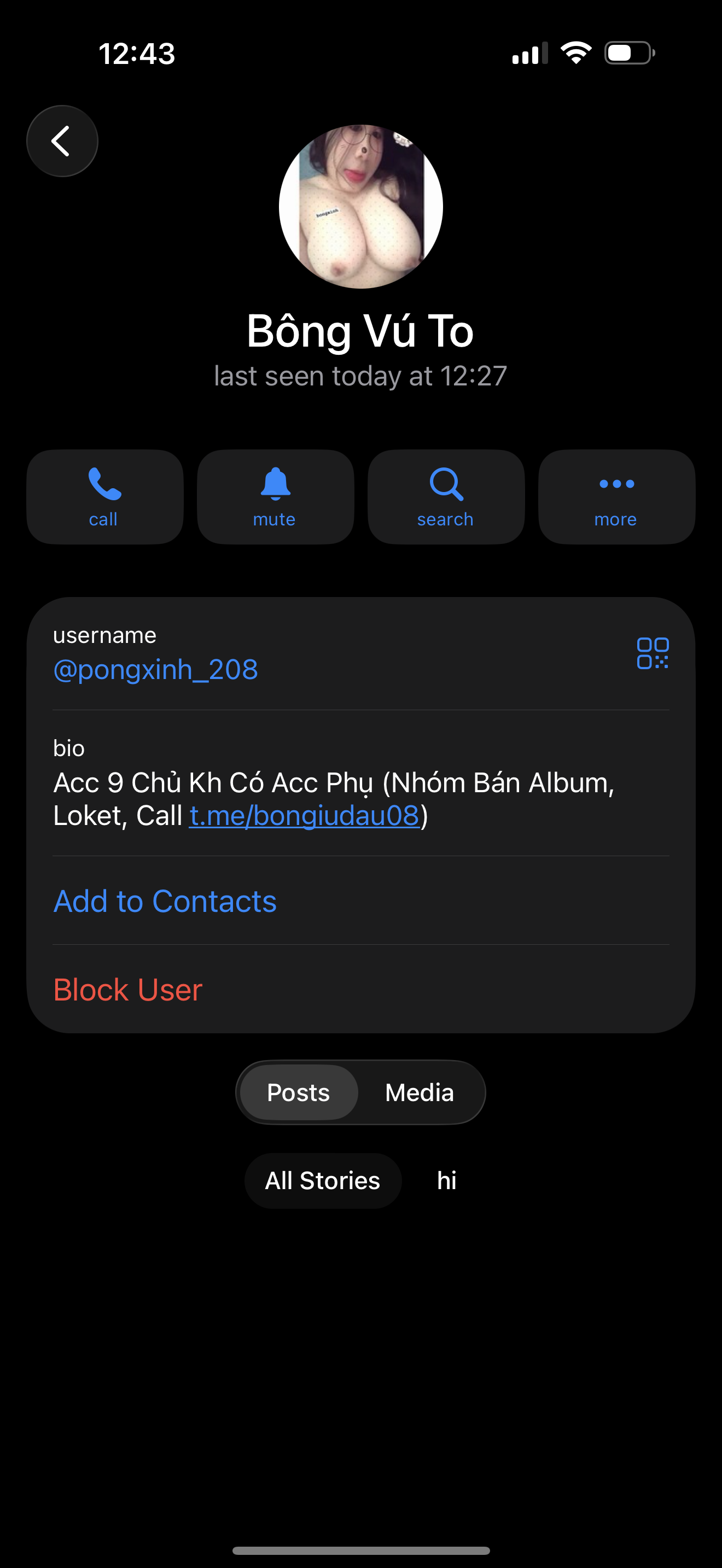Mute notifications from this user
The image size is (722, 1568).
pos(275,496)
